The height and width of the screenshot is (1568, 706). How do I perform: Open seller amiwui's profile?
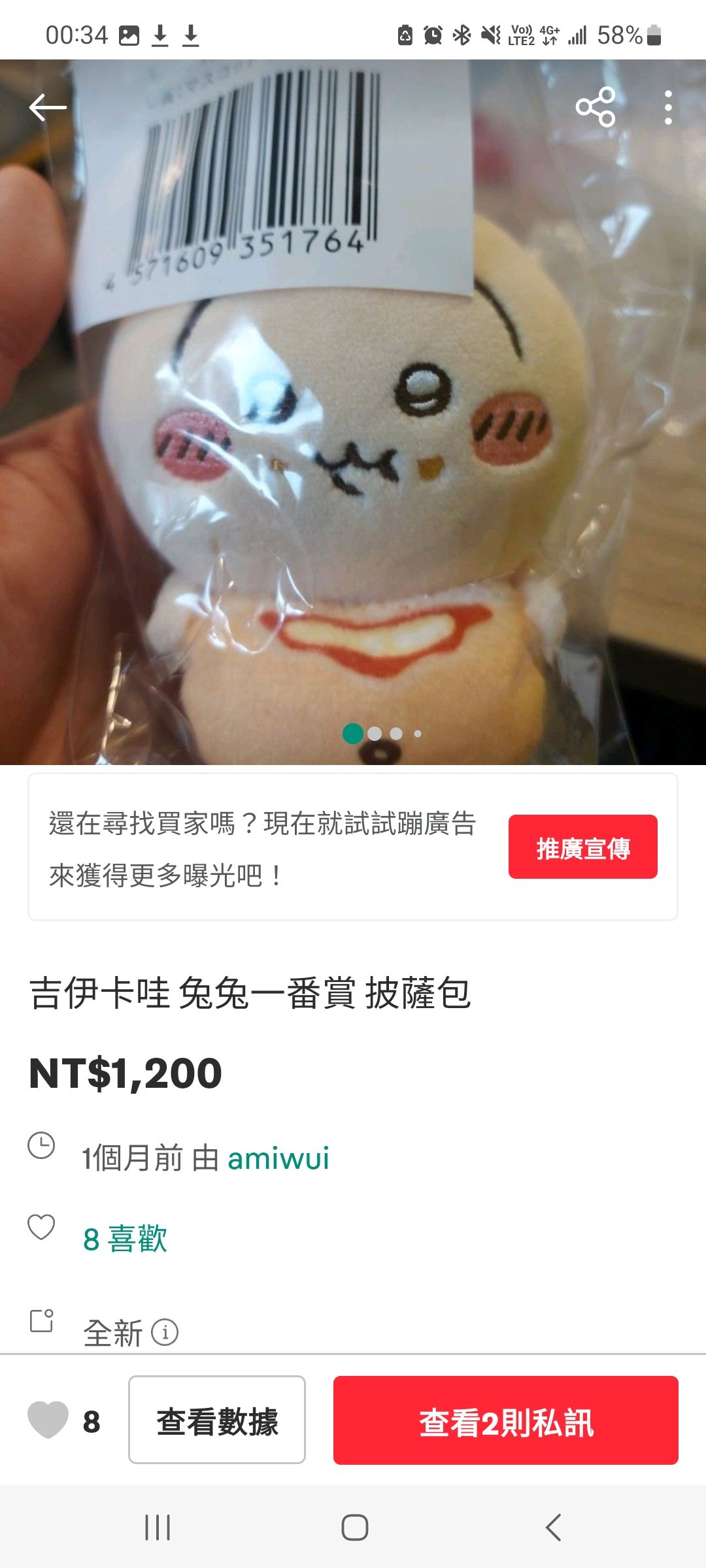pyautogui.click(x=278, y=1158)
